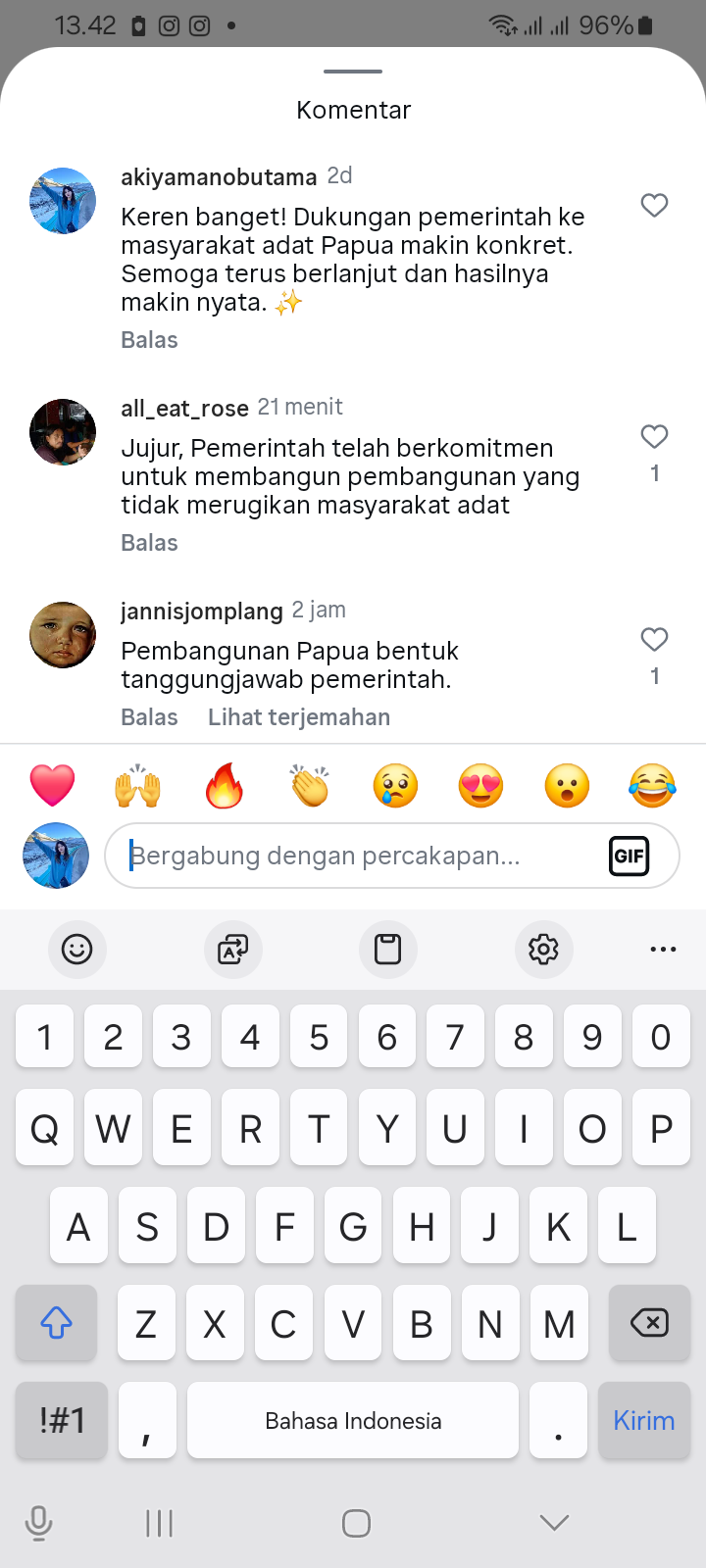Tap the Kirim key on the keyboard
This screenshot has width=706, height=1568.
coord(644,1420)
